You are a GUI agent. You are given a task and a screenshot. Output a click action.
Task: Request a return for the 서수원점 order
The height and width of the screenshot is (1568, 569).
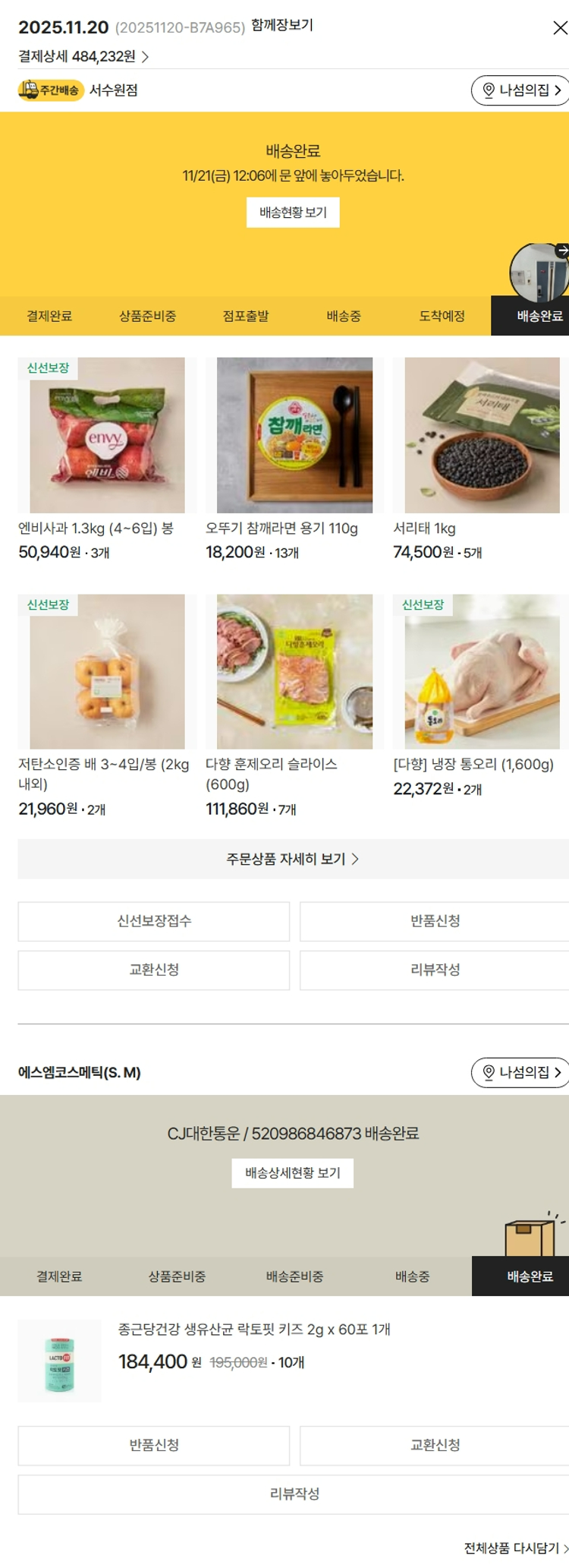[434, 921]
